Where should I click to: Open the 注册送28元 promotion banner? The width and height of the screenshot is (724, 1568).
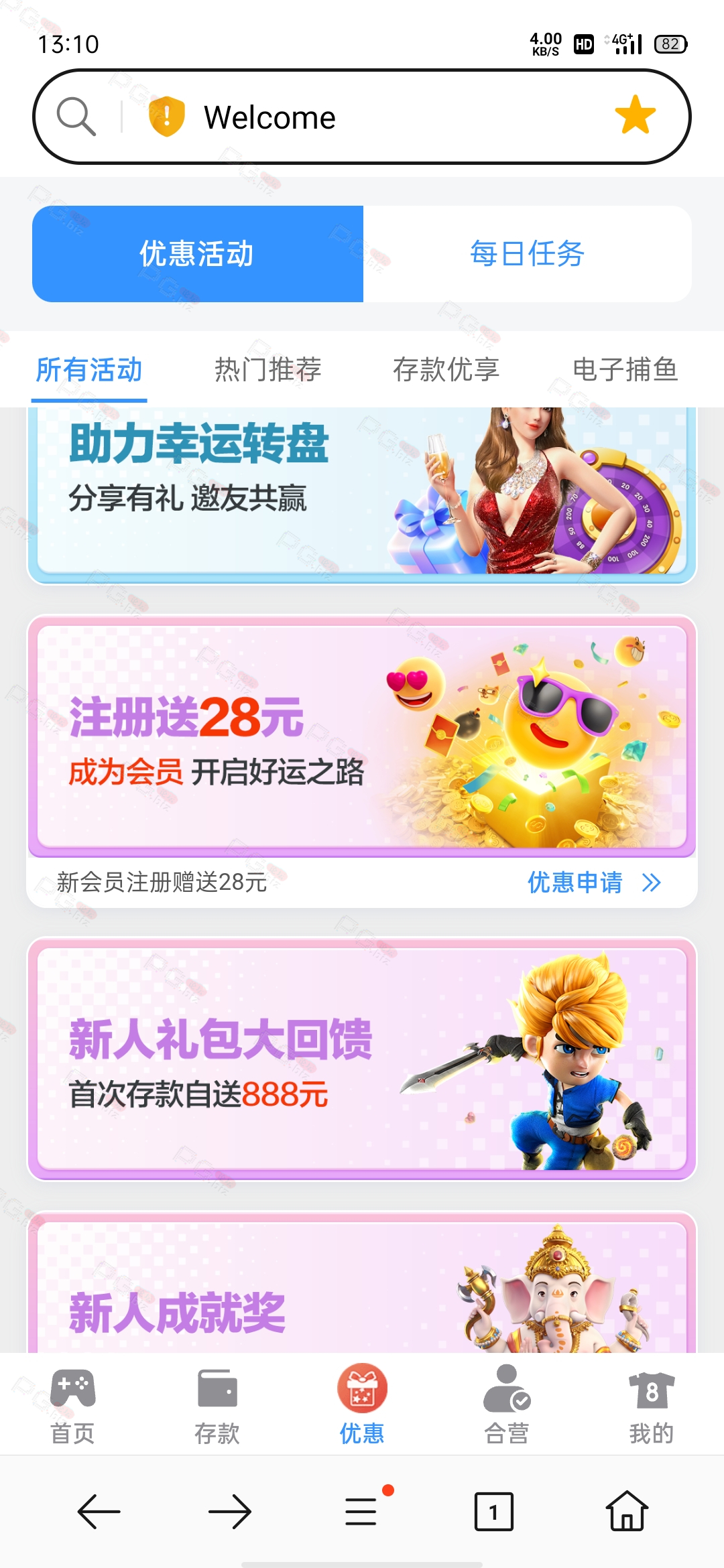362,736
